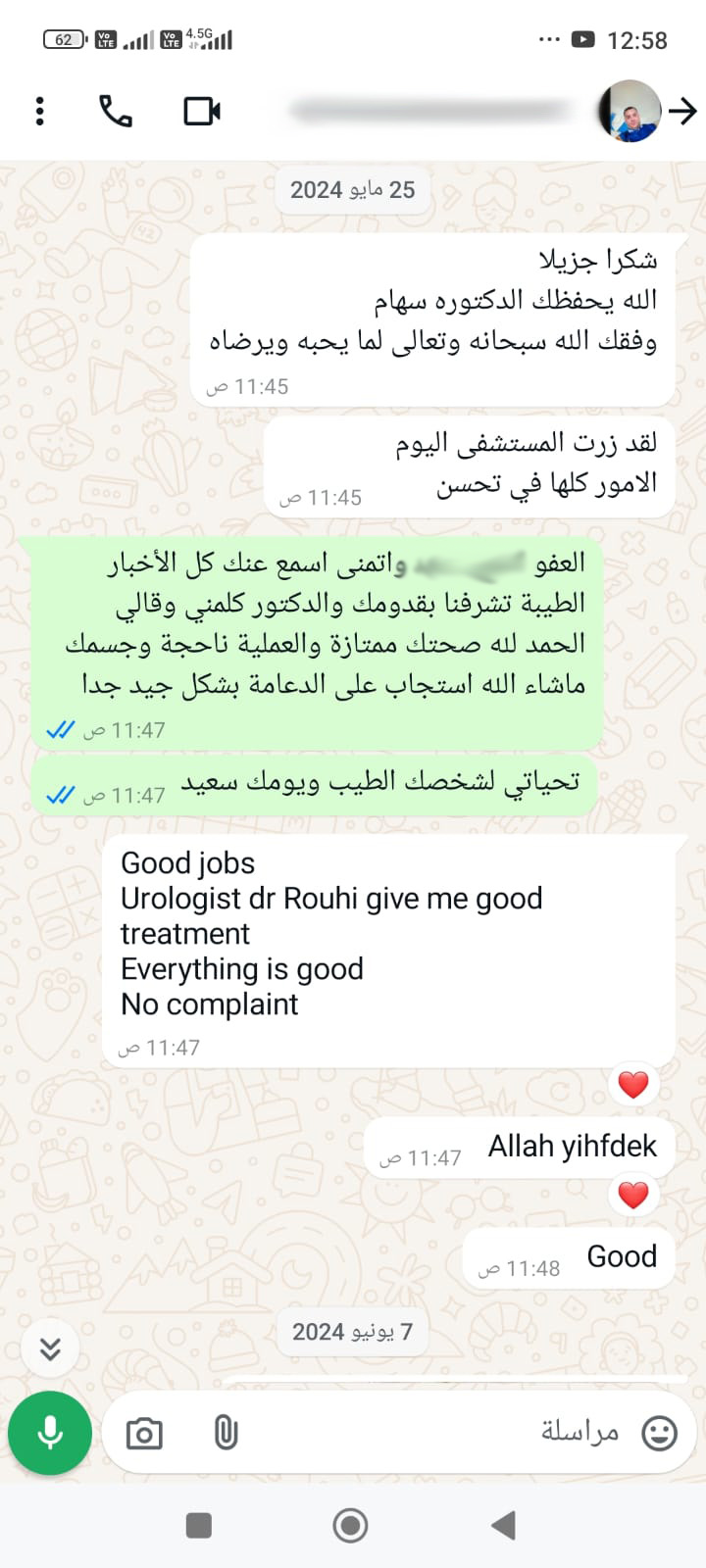Open the camera to send a photo

[144, 1434]
